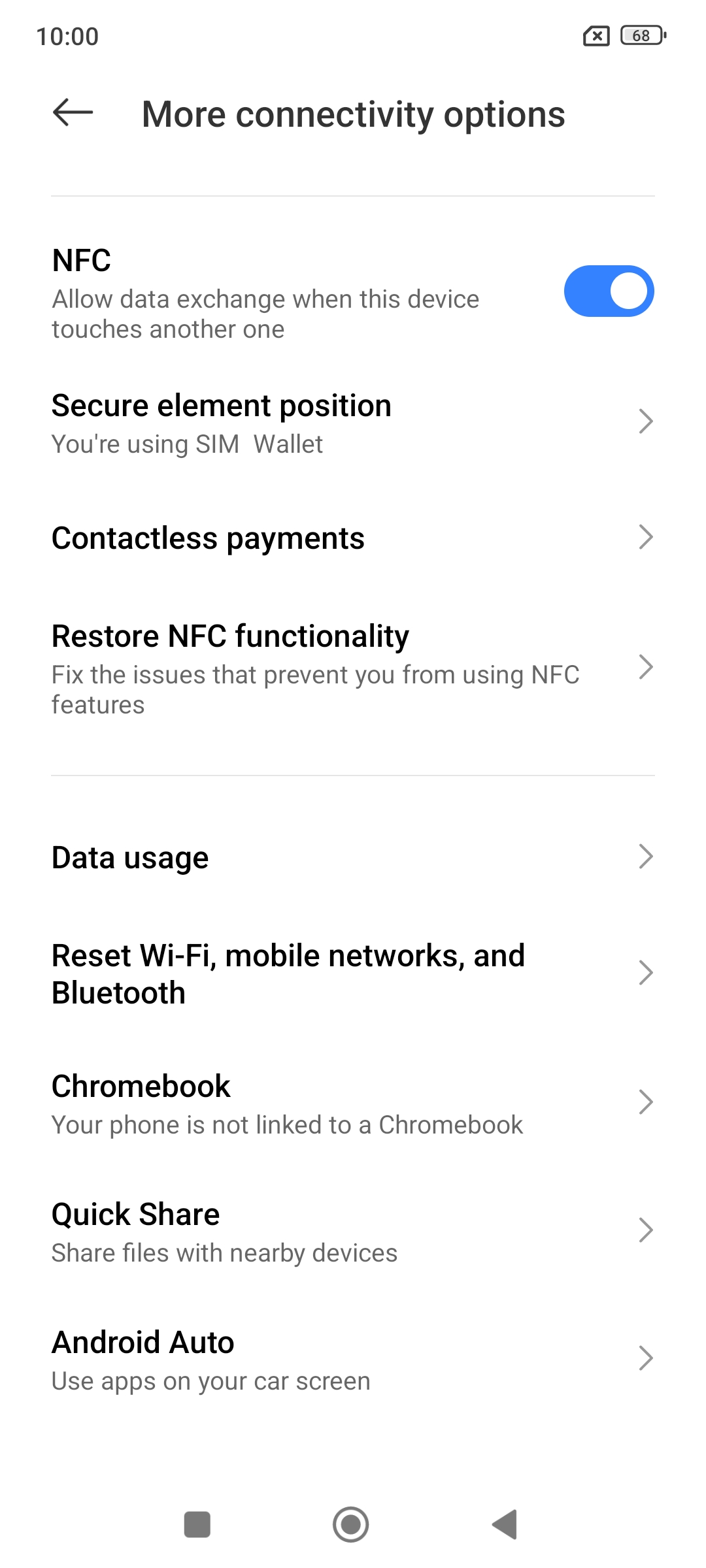Open Contactless payments
Image resolution: width=706 pixels, height=1568 pixels.
[x=353, y=538]
